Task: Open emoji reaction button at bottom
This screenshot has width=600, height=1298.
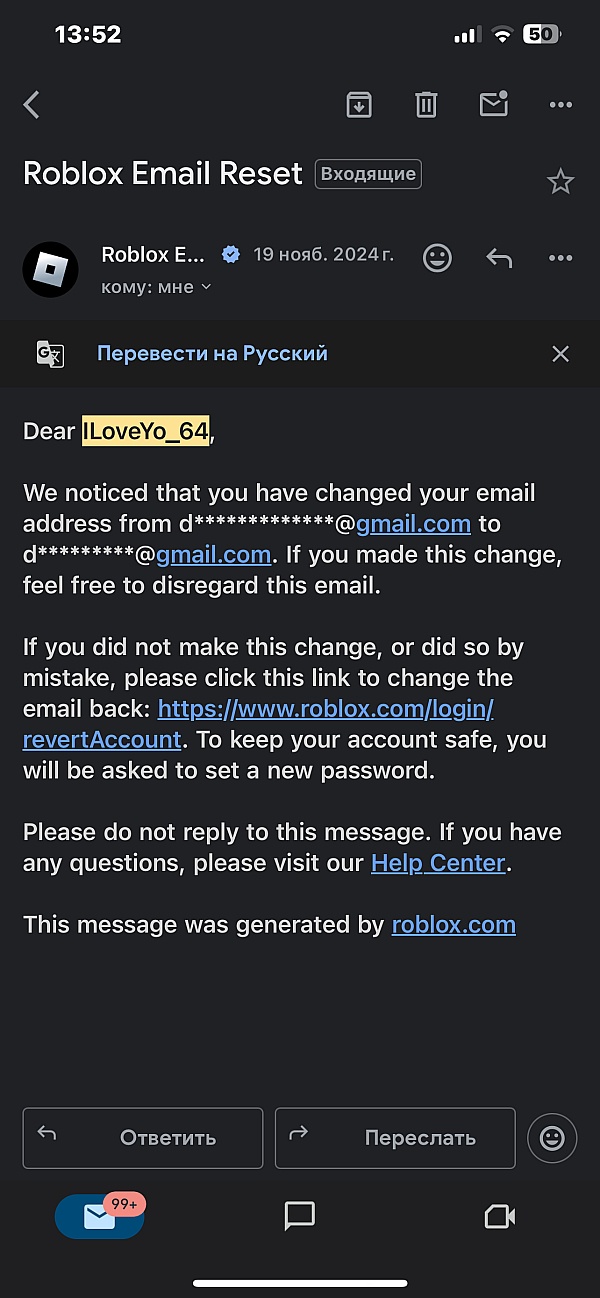Action: (x=552, y=1138)
